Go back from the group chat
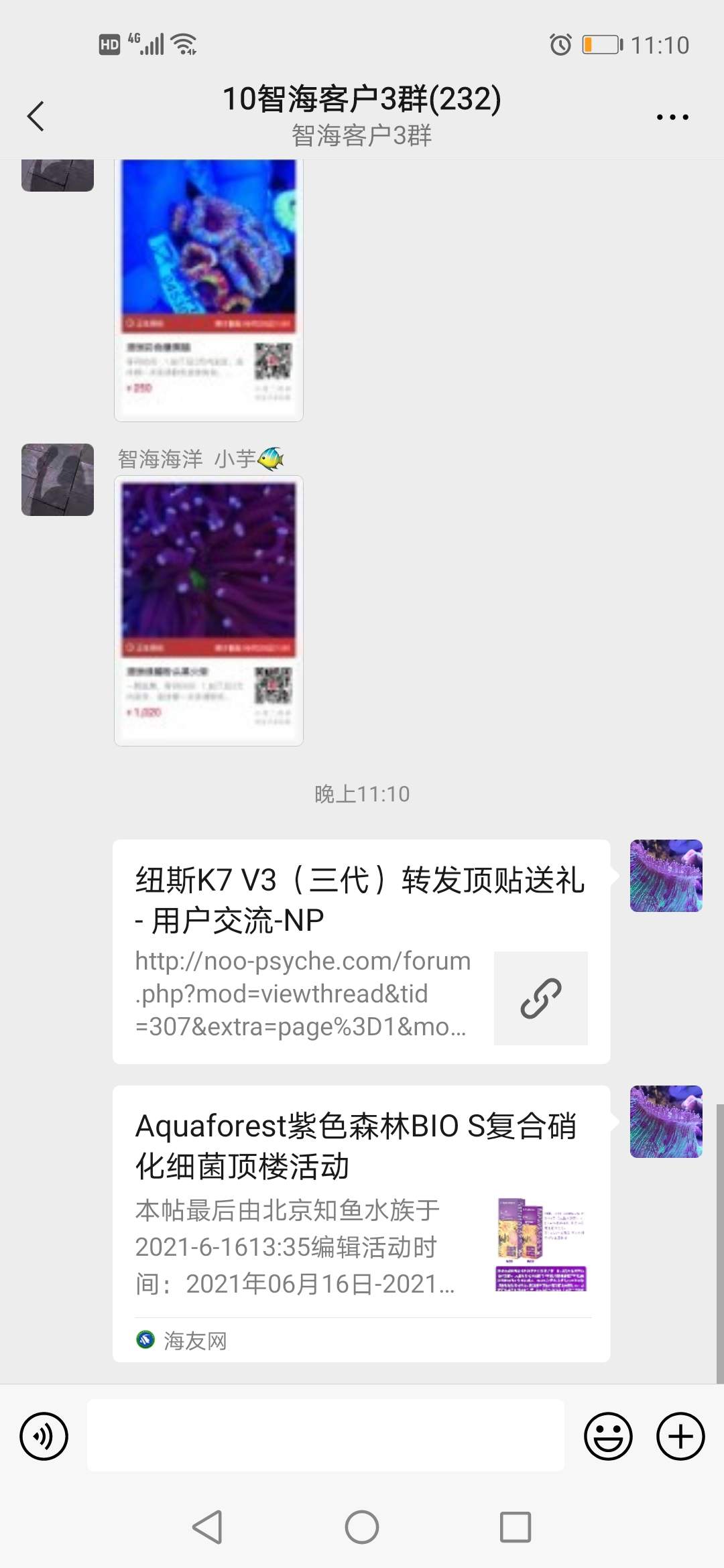The height and width of the screenshot is (1568, 724). tap(36, 117)
